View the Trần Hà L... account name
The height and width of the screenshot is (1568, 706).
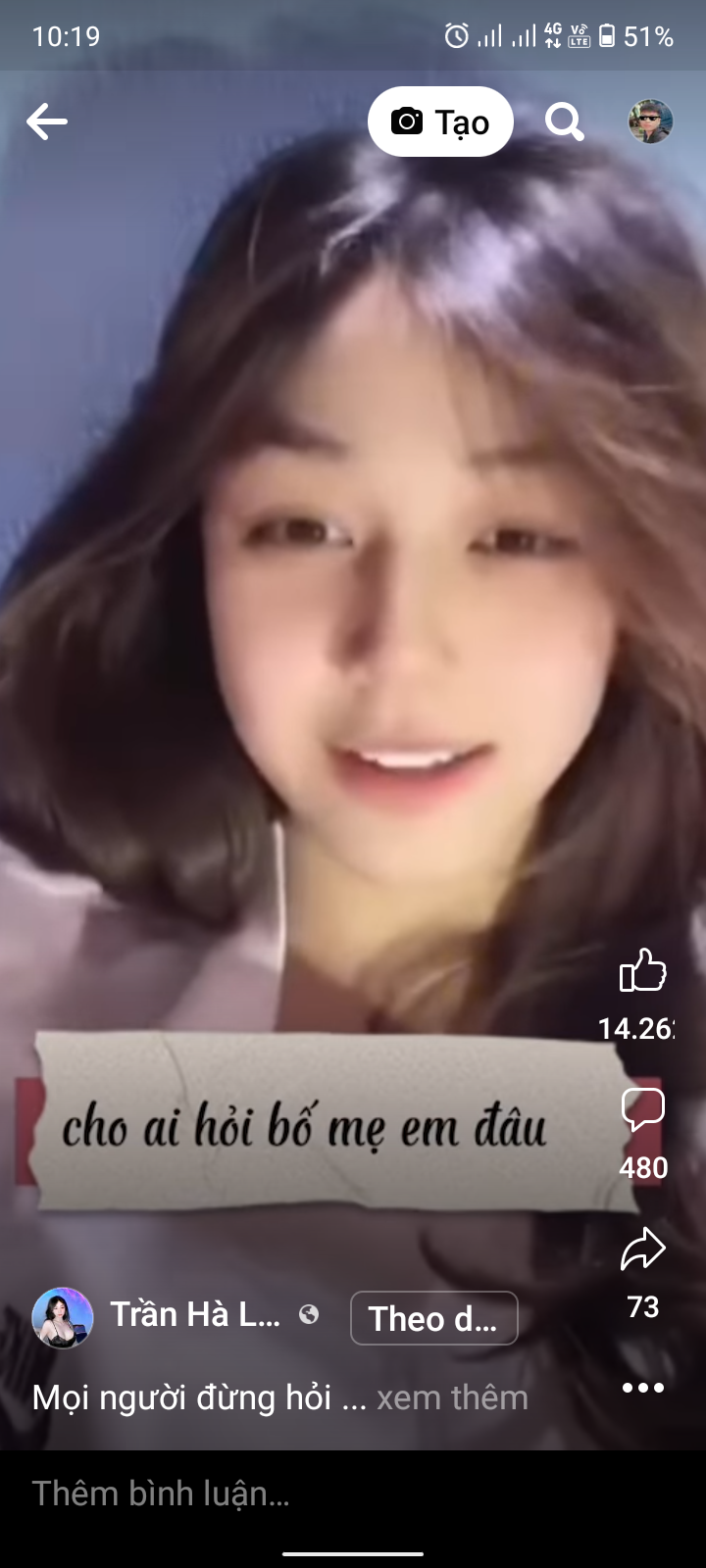pos(195,1315)
